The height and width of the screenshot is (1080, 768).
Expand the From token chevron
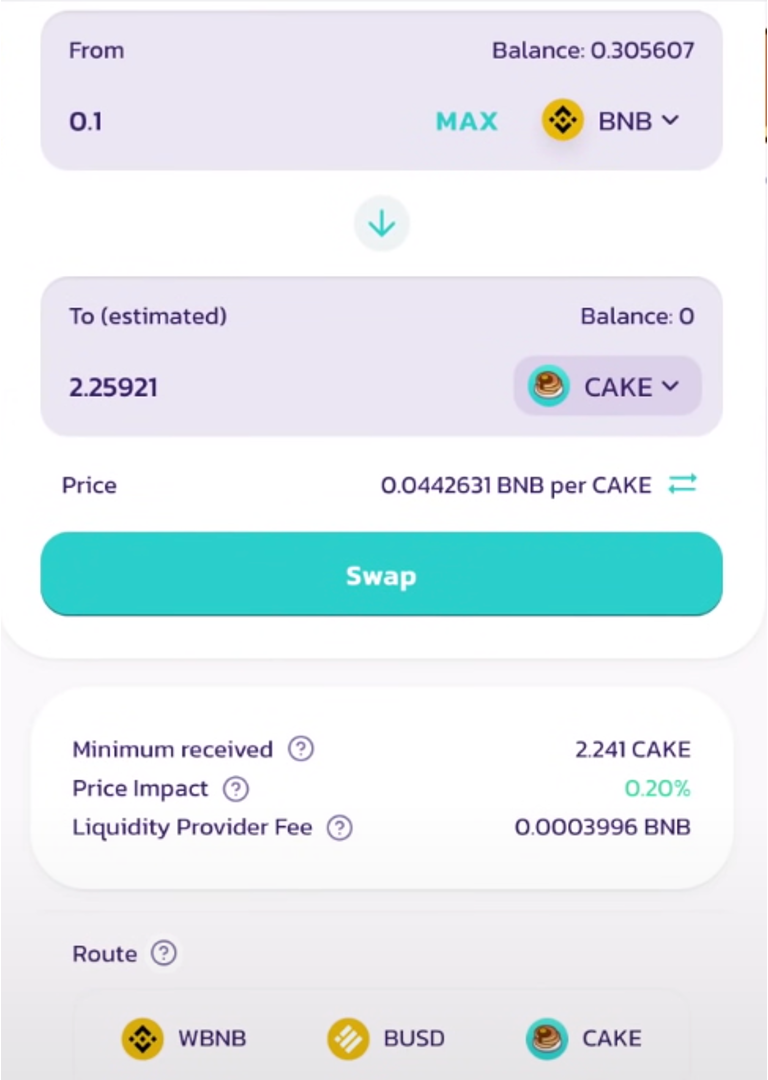669,120
